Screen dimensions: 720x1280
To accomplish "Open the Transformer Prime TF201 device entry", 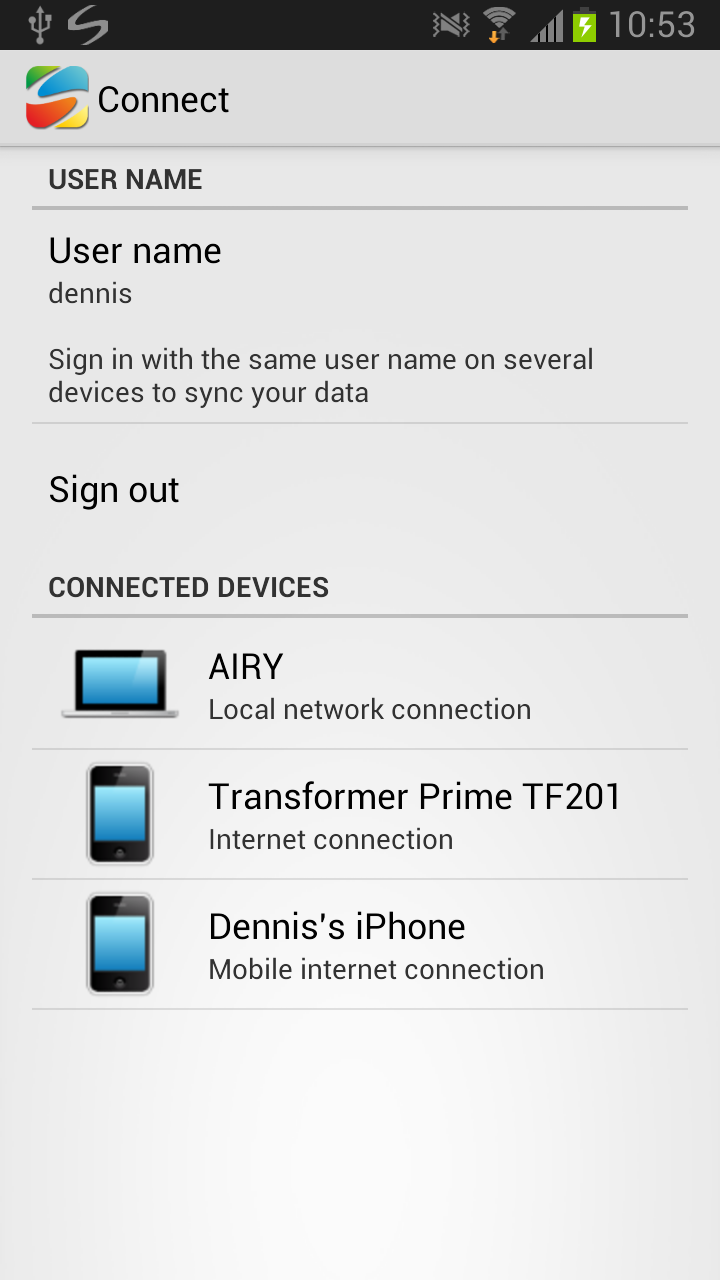I will (x=360, y=813).
